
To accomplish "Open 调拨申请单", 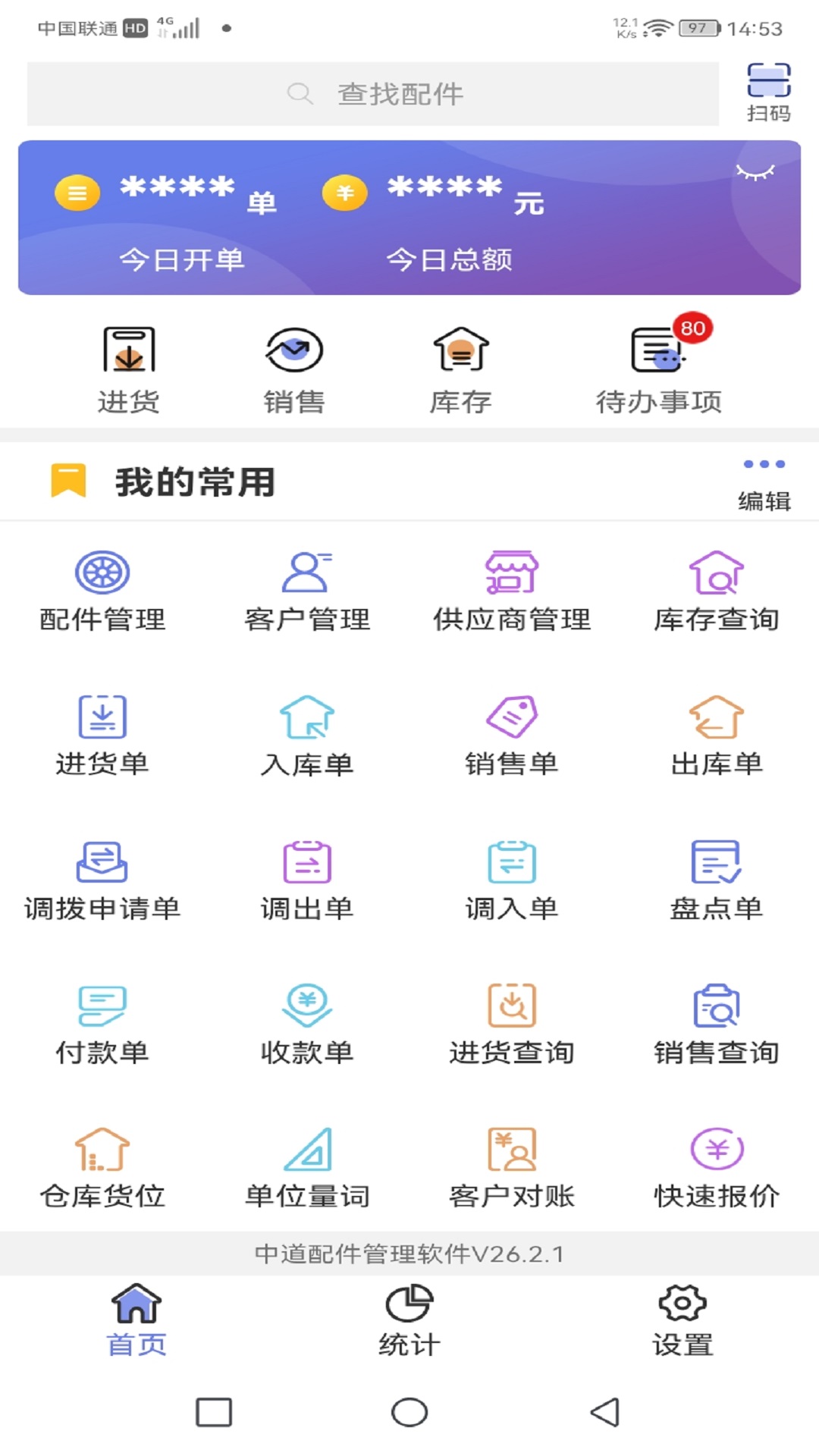I will 102,880.
